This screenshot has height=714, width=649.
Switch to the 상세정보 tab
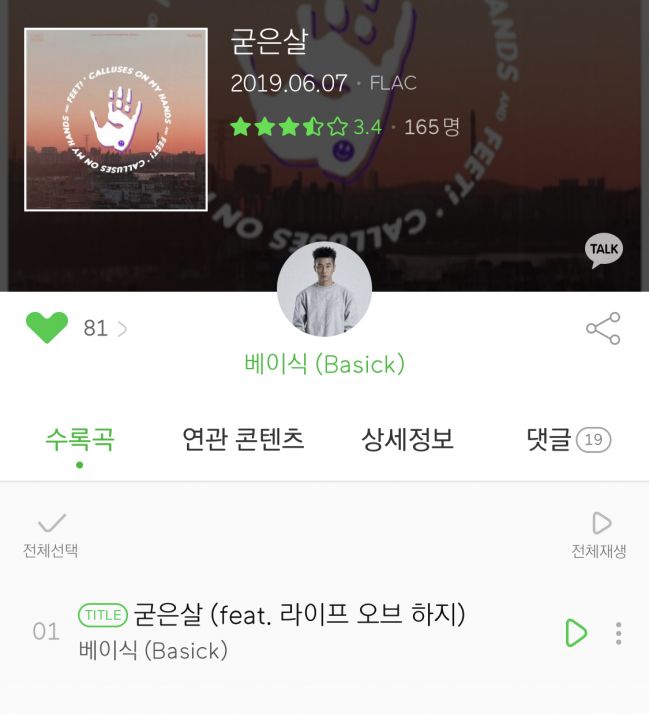407,439
